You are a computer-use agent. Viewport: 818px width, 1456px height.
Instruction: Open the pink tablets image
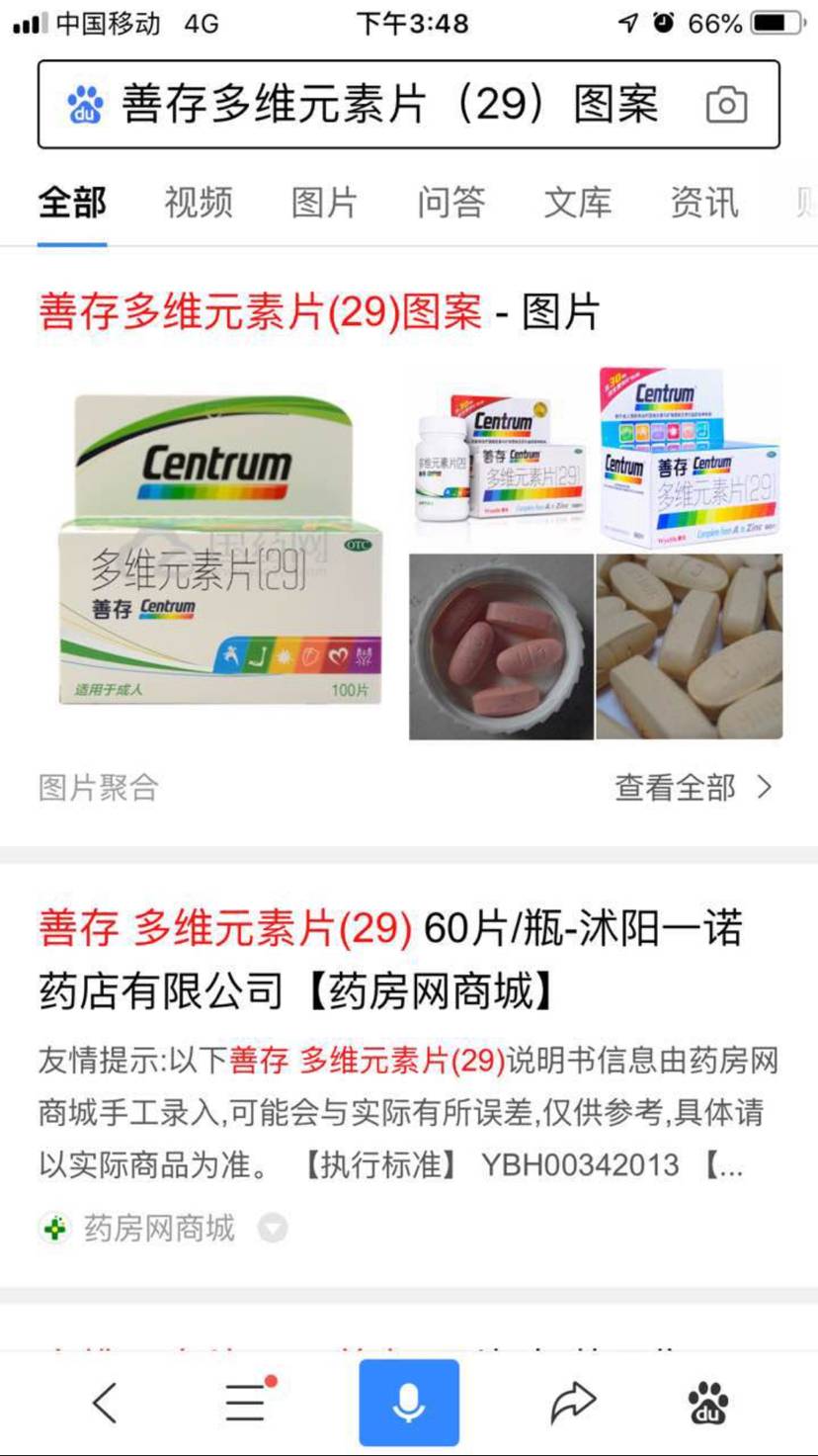[x=501, y=647]
